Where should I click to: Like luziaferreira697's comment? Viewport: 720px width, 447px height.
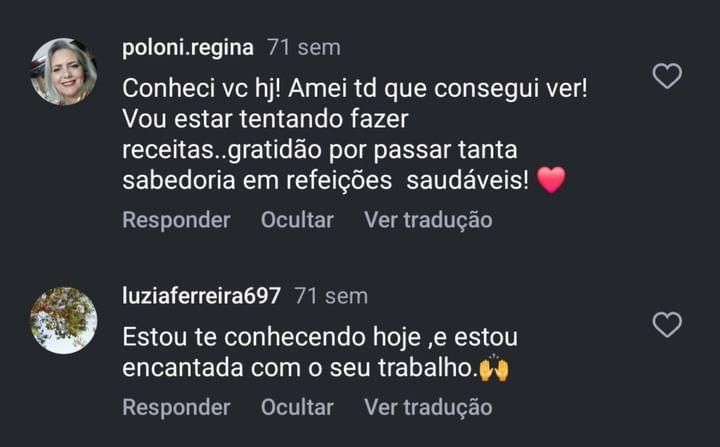[x=667, y=325]
